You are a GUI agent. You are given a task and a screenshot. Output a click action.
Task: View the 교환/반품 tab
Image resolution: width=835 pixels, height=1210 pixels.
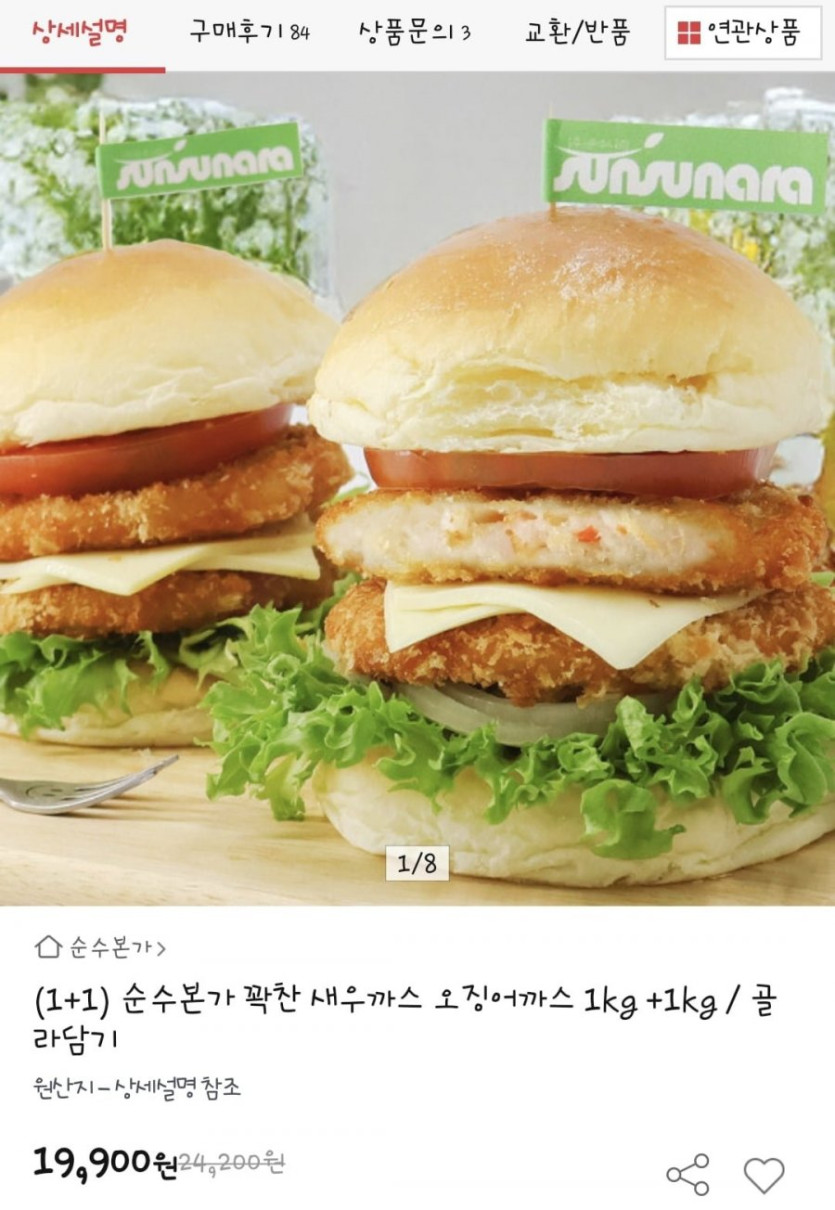(x=577, y=33)
